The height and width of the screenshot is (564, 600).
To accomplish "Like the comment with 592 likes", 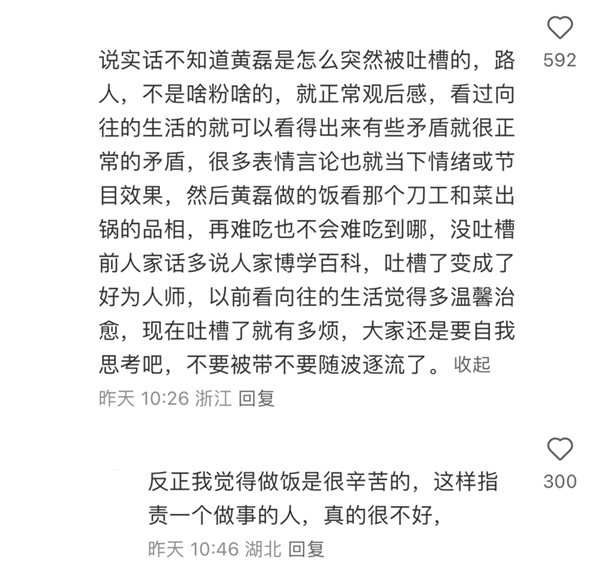I will [x=561, y=29].
